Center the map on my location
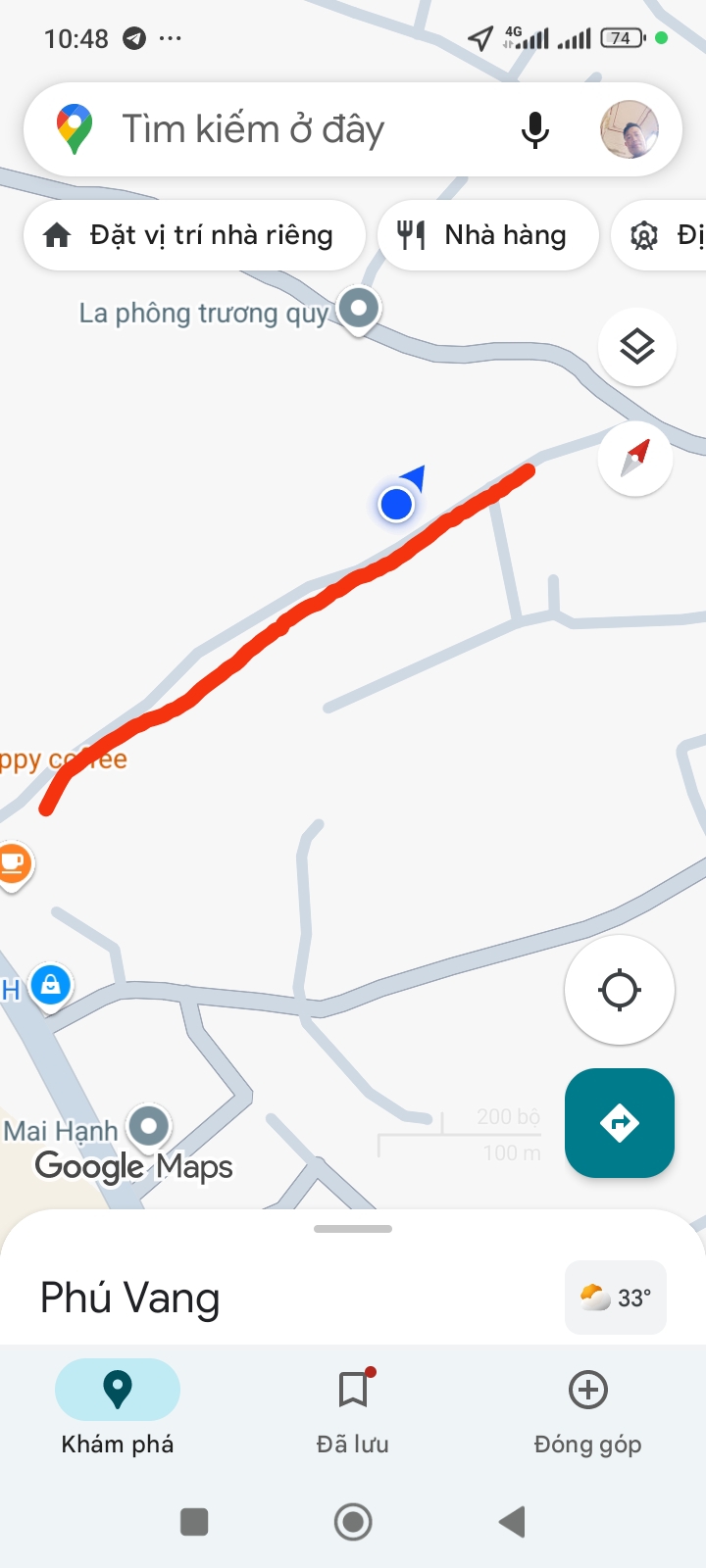The image size is (706, 1568). point(620,990)
